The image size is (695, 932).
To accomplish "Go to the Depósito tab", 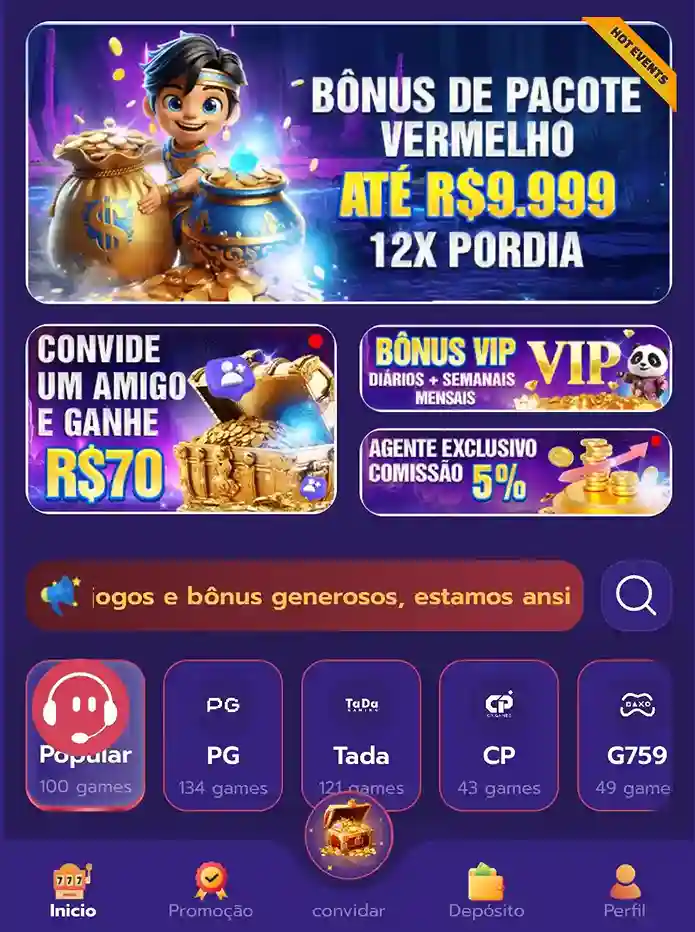I will point(486,890).
